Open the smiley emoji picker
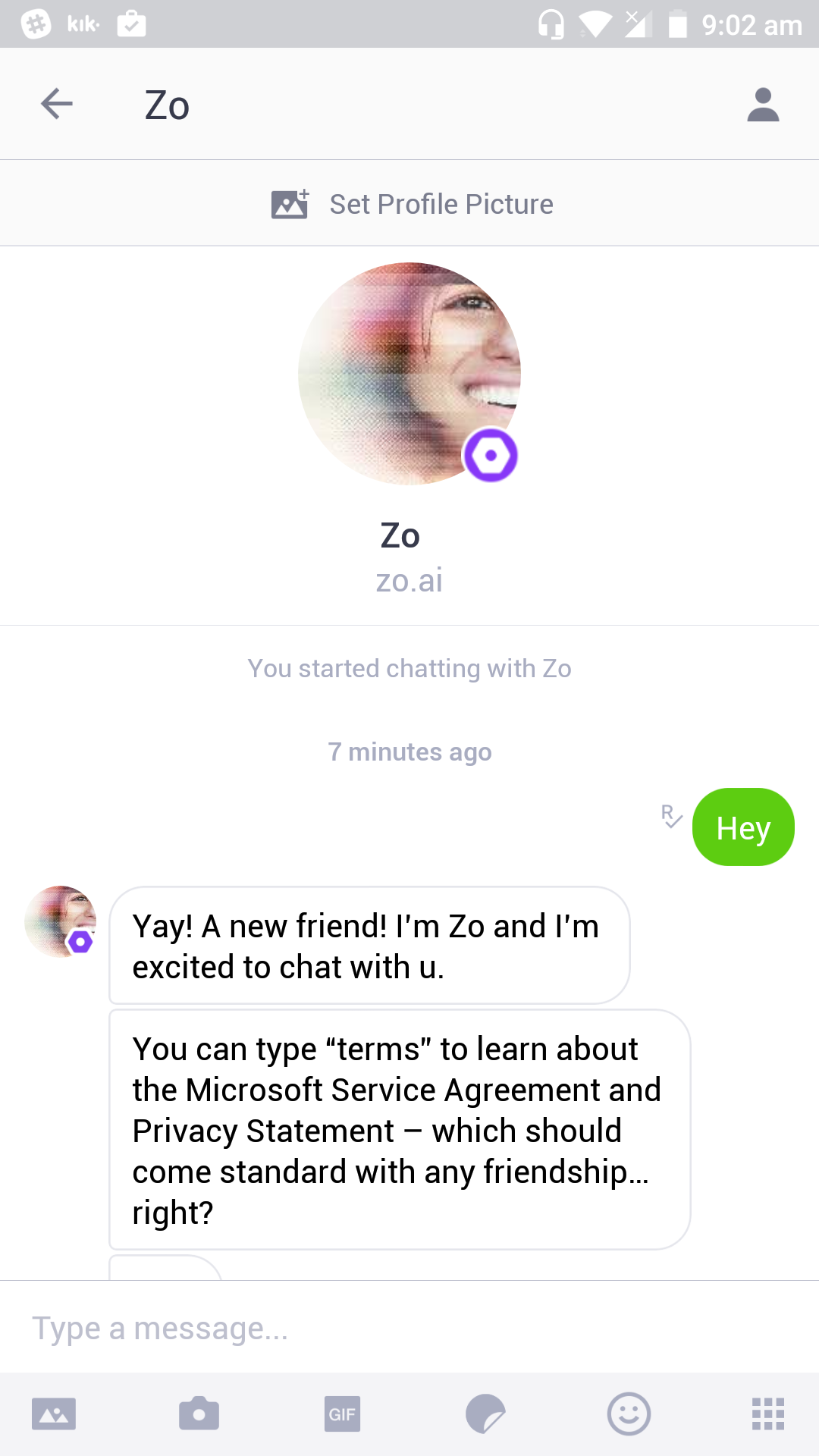Screen dimensions: 819x1456 (628, 1413)
